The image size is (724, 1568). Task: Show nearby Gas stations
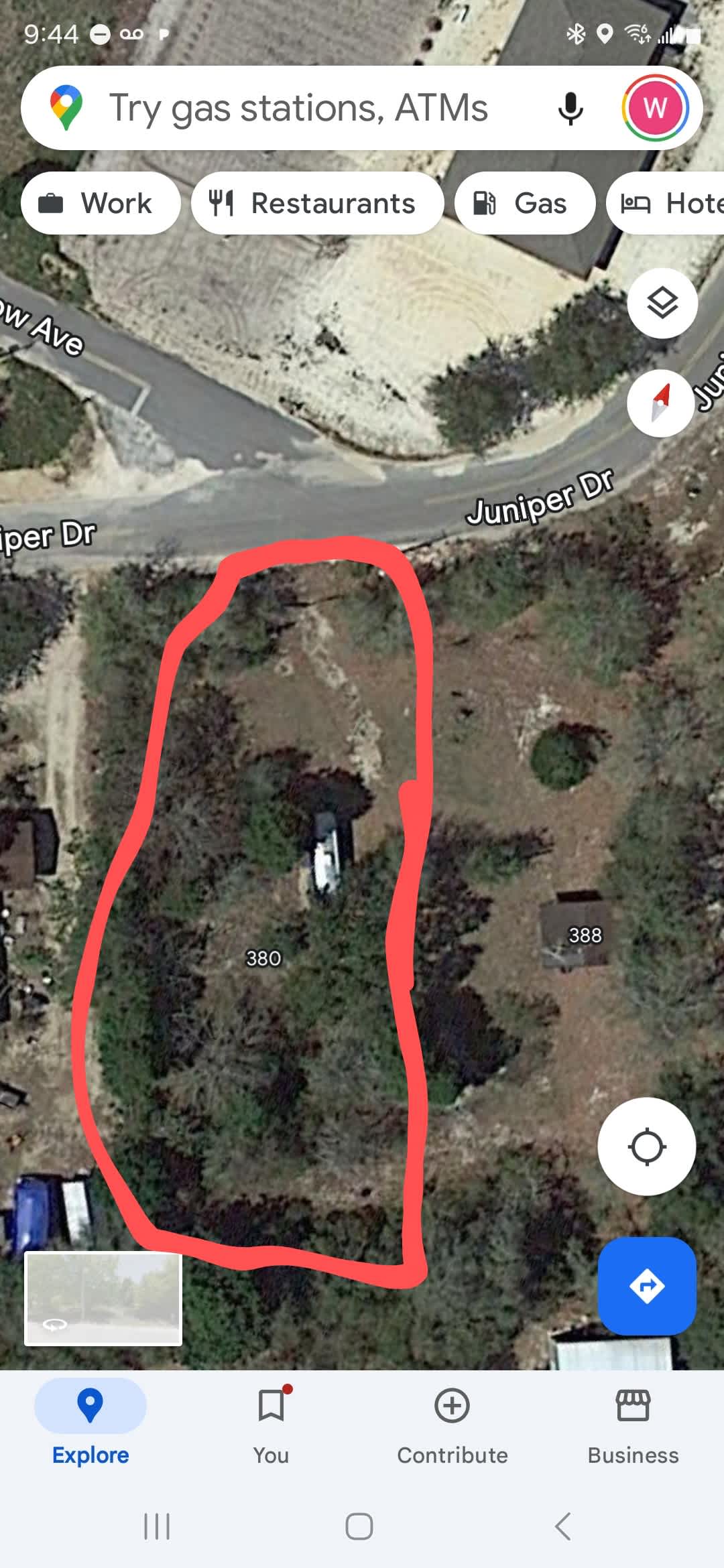click(x=525, y=203)
